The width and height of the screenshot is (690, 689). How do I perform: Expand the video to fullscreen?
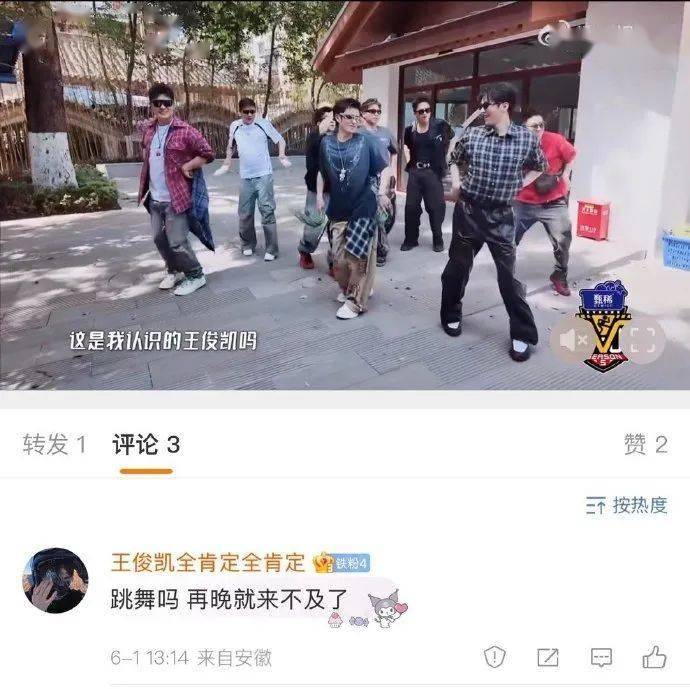(x=641, y=341)
